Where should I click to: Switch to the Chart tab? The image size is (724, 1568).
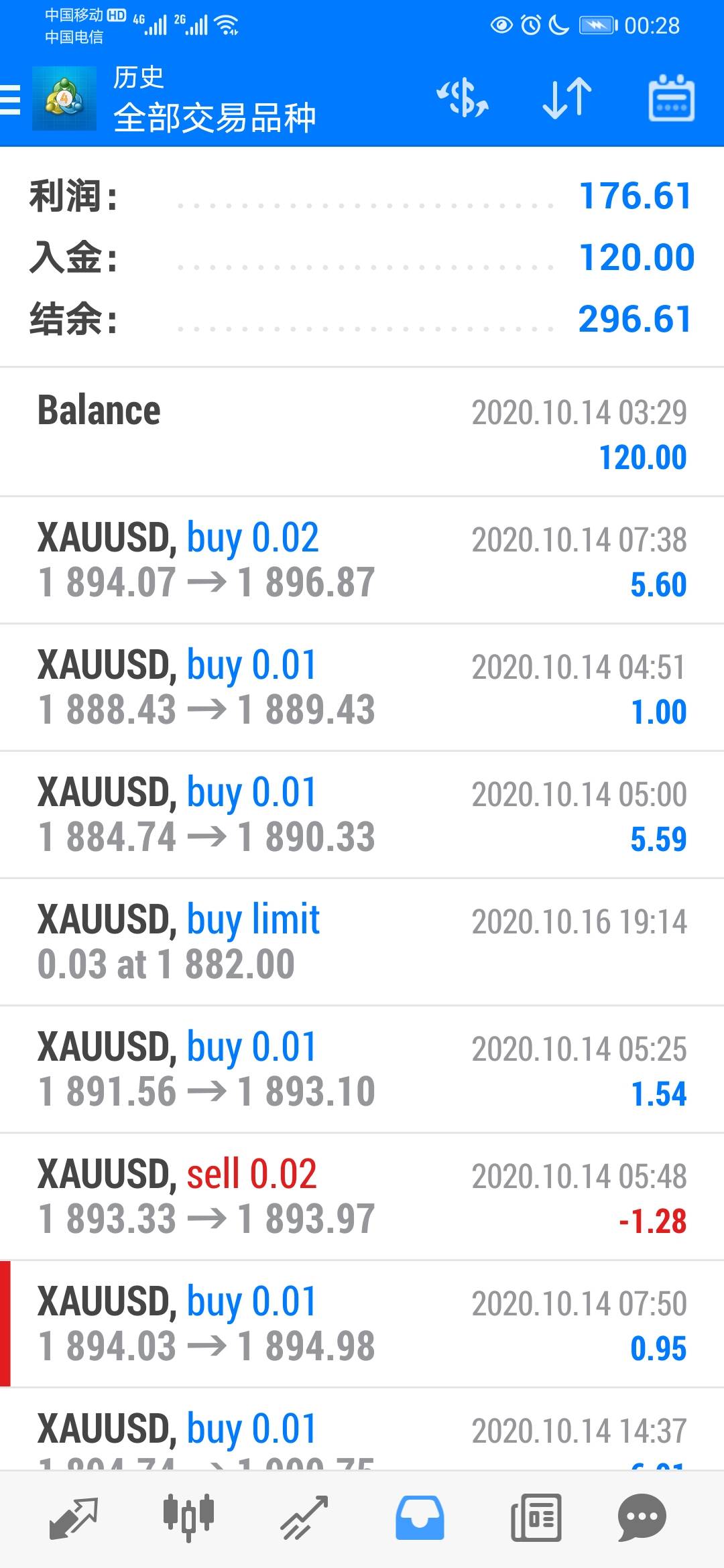tap(188, 1518)
